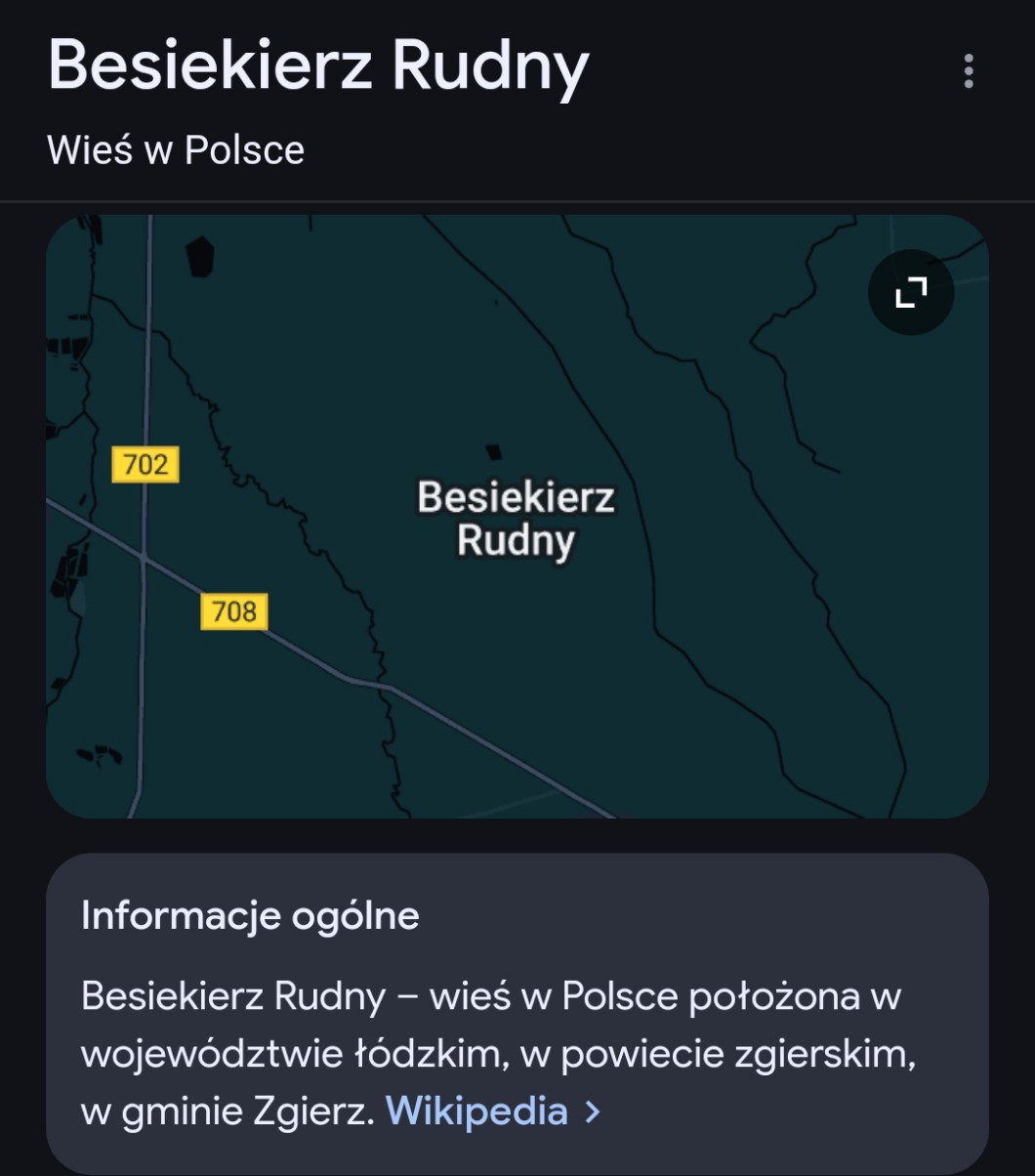Expand the map to full screen
This screenshot has height=1176, width=1035.
point(910,292)
